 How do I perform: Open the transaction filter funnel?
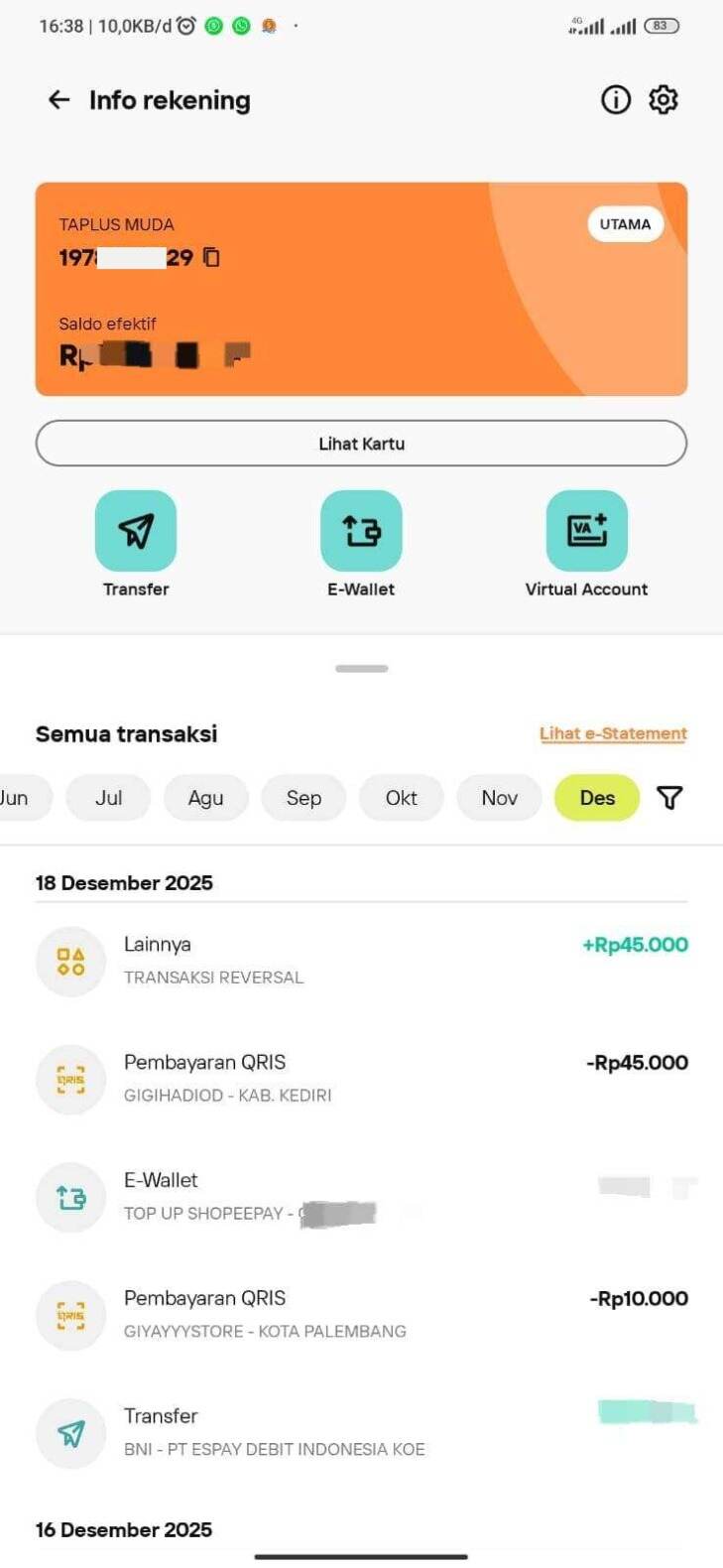[669, 798]
